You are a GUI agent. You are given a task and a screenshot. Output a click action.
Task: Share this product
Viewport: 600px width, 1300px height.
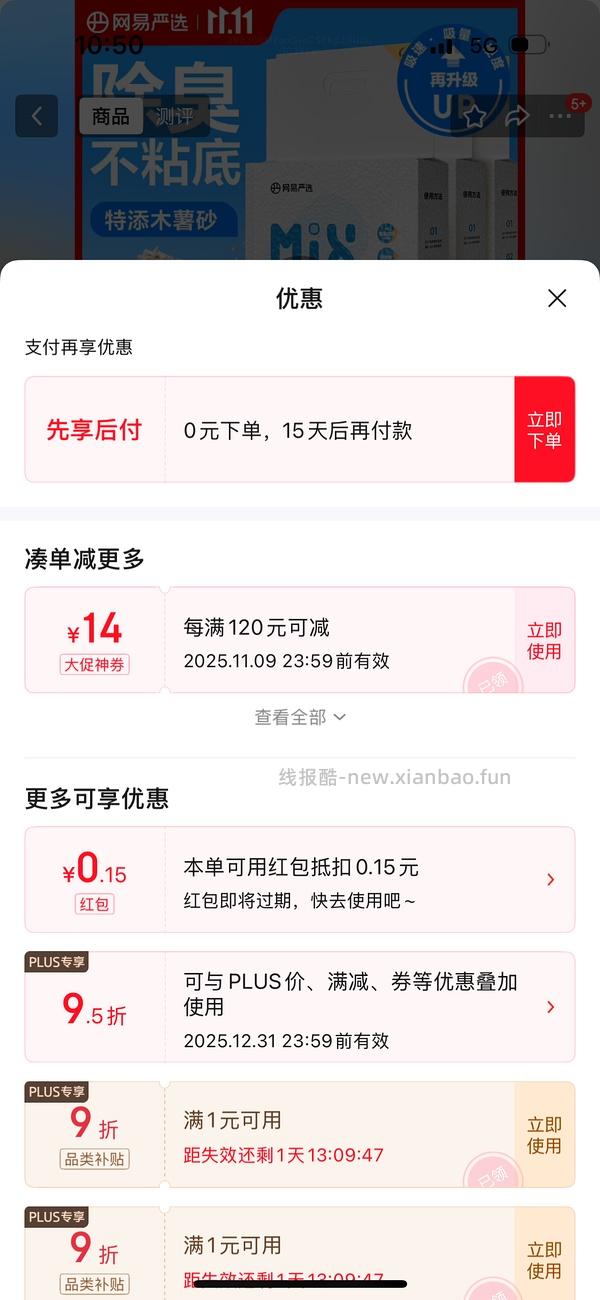click(517, 116)
